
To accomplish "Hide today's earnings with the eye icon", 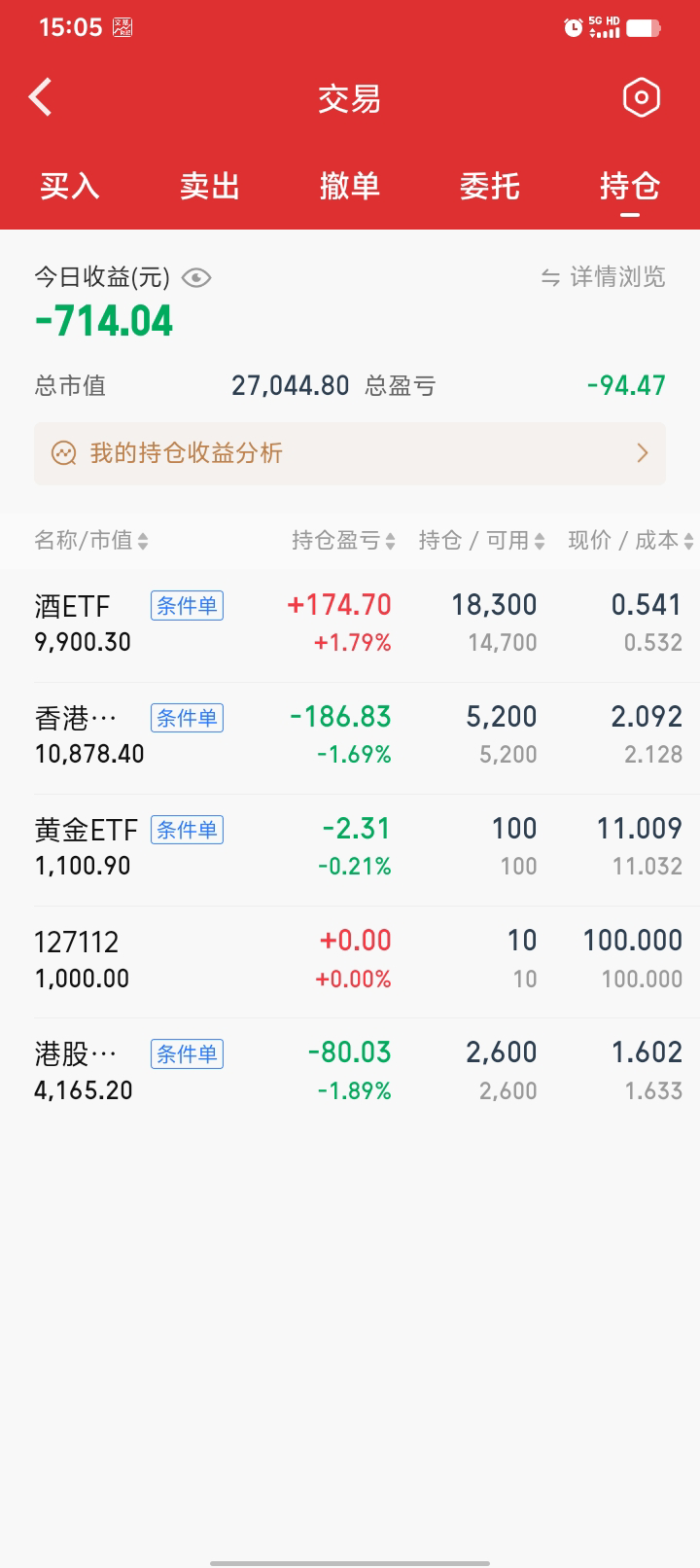I will [x=196, y=278].
